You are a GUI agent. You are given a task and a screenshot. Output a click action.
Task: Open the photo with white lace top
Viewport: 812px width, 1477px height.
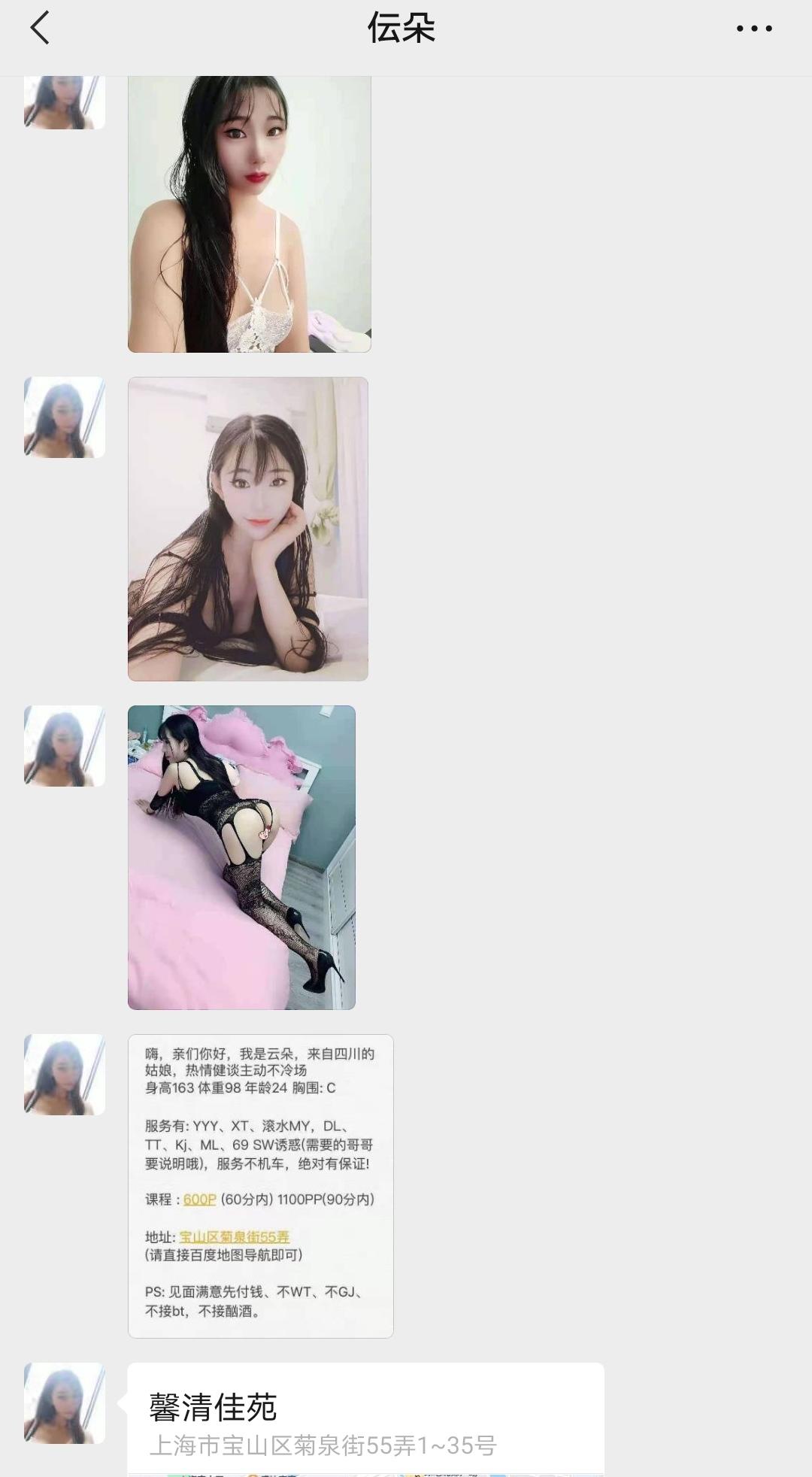click(x=249, y=214)
